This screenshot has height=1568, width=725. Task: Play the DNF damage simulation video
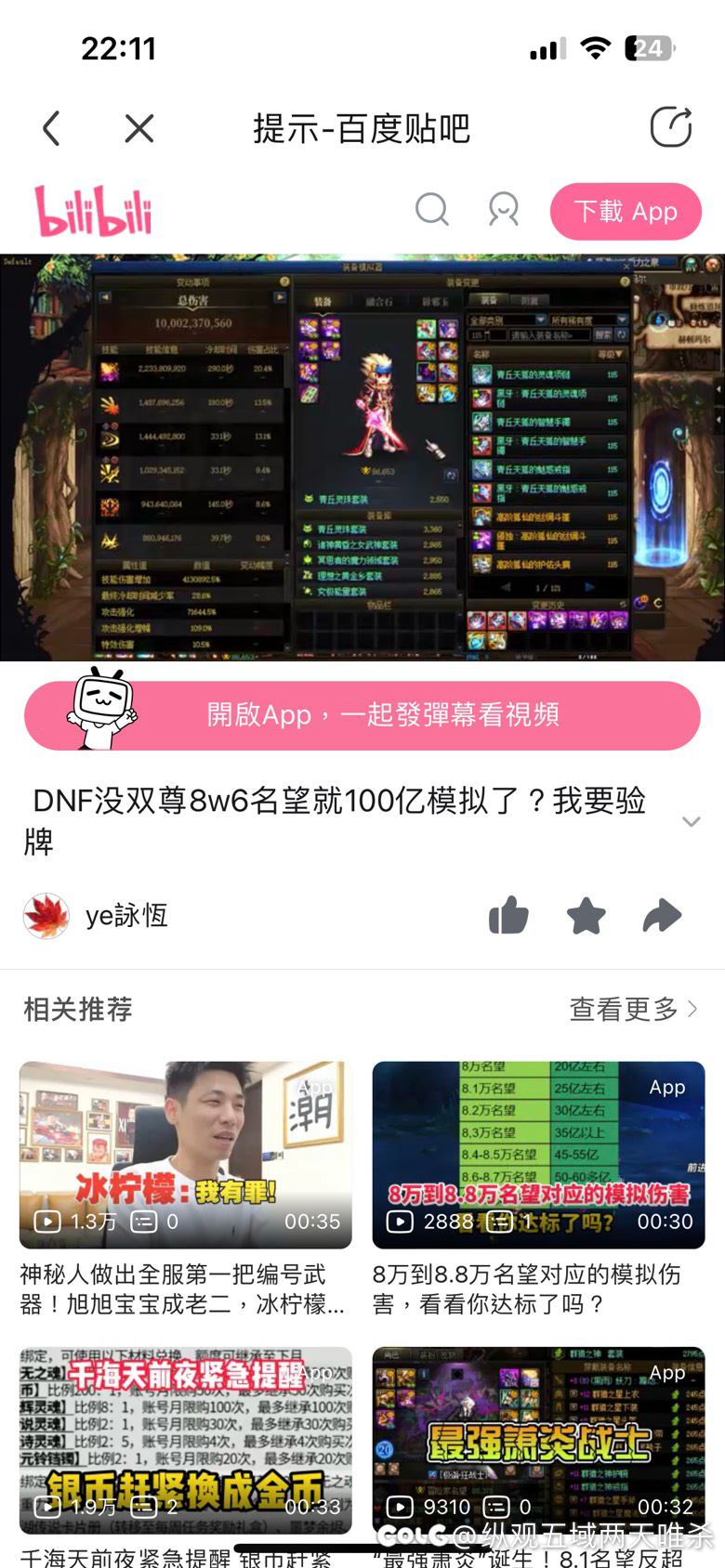(362, 457)
